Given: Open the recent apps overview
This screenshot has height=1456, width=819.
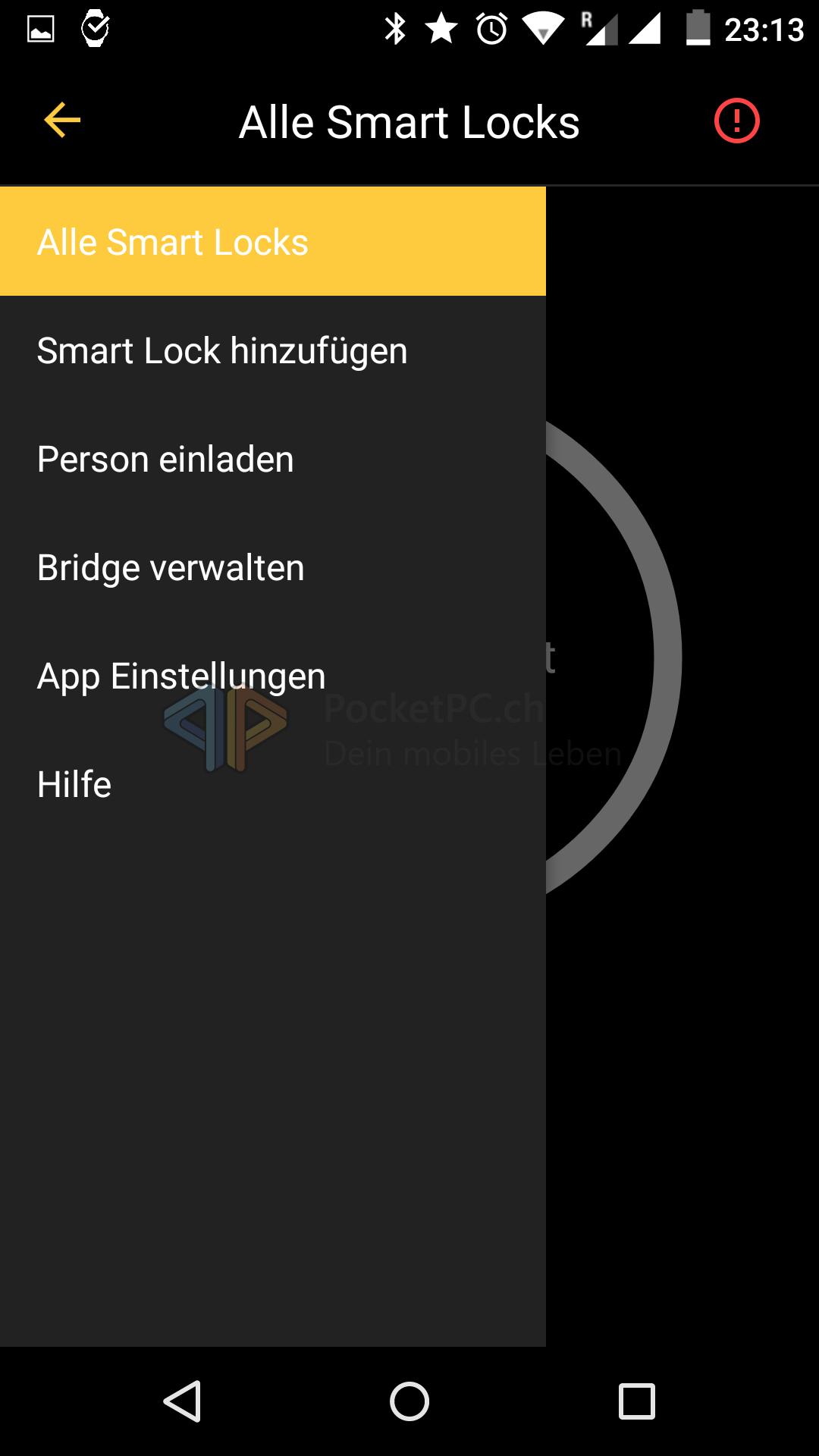Looking at the screenshot, I should coord(636,1401).
